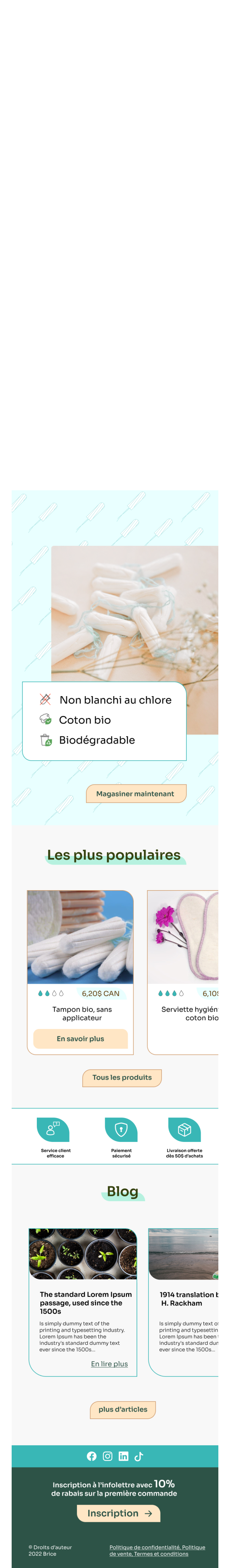Open the Instagram profile
230x1568 pixels.
107,1456
